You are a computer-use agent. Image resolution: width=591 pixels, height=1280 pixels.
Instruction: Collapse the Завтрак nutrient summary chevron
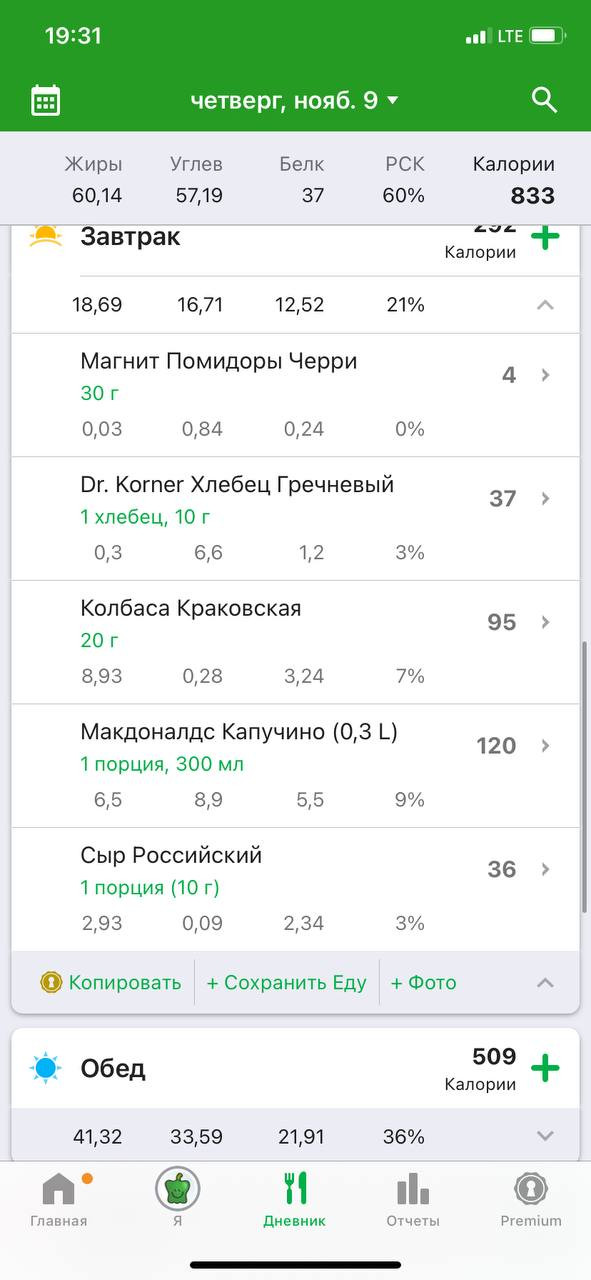[545, 305]
